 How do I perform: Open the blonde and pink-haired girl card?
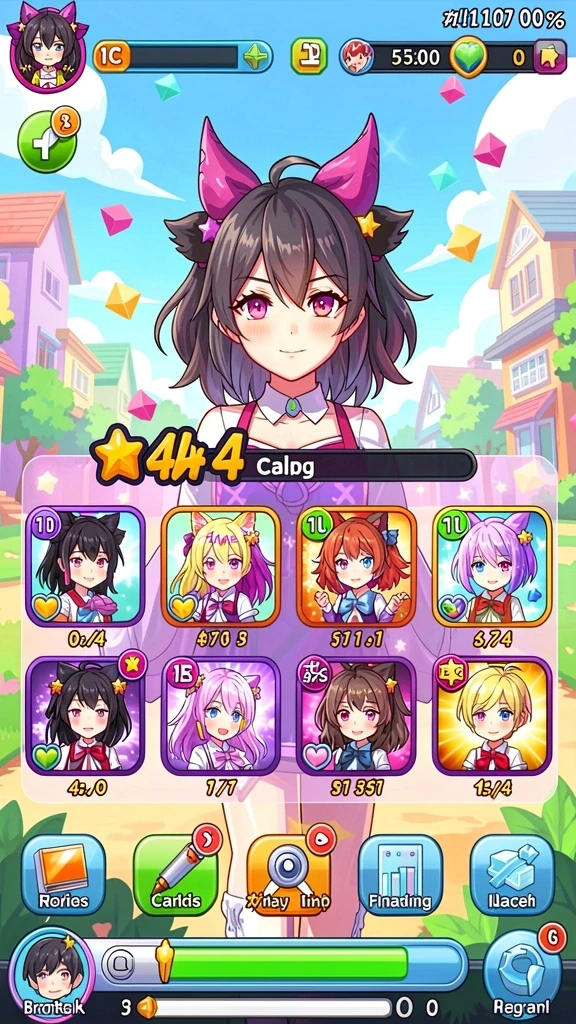pyautogui.click(x=220, y=566)
